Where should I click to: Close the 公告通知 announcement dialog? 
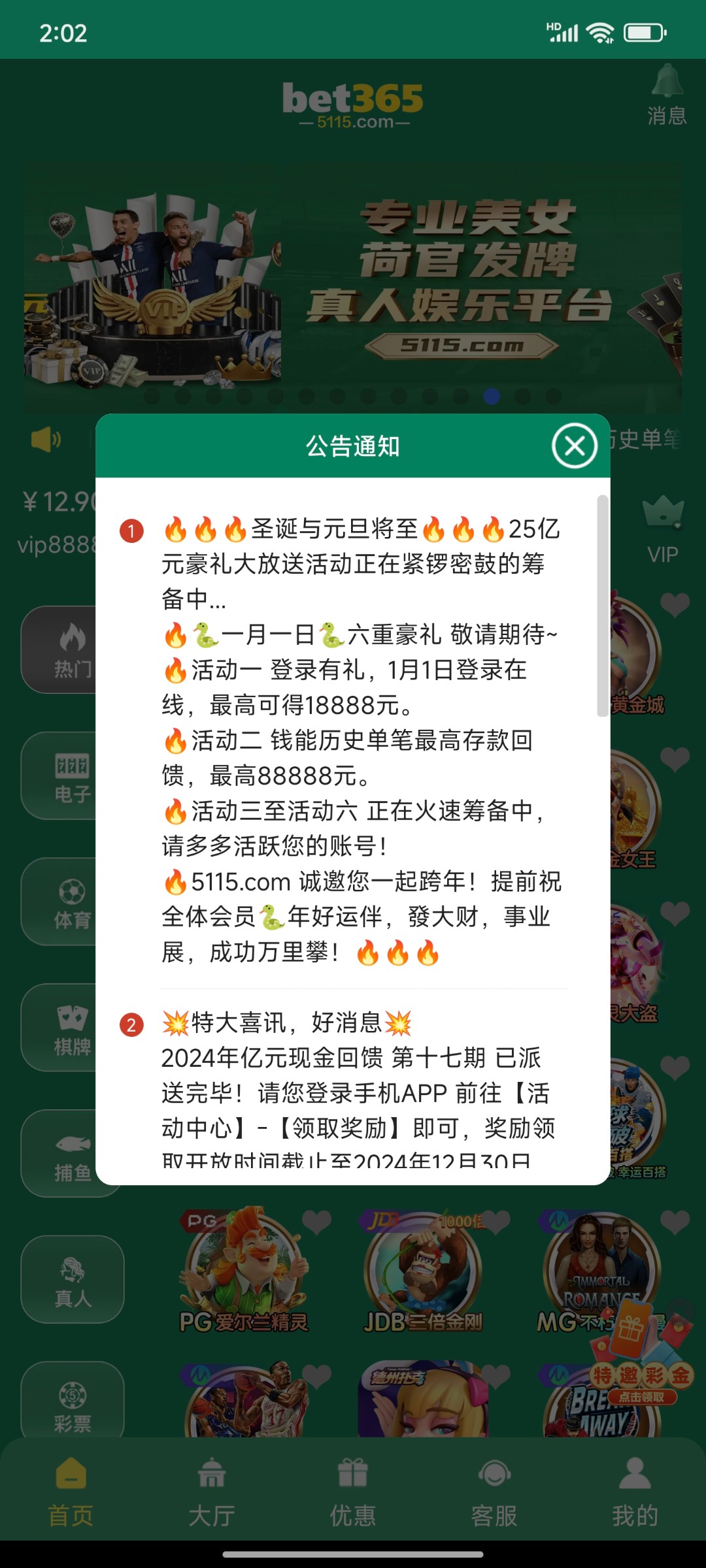(574, 446)
